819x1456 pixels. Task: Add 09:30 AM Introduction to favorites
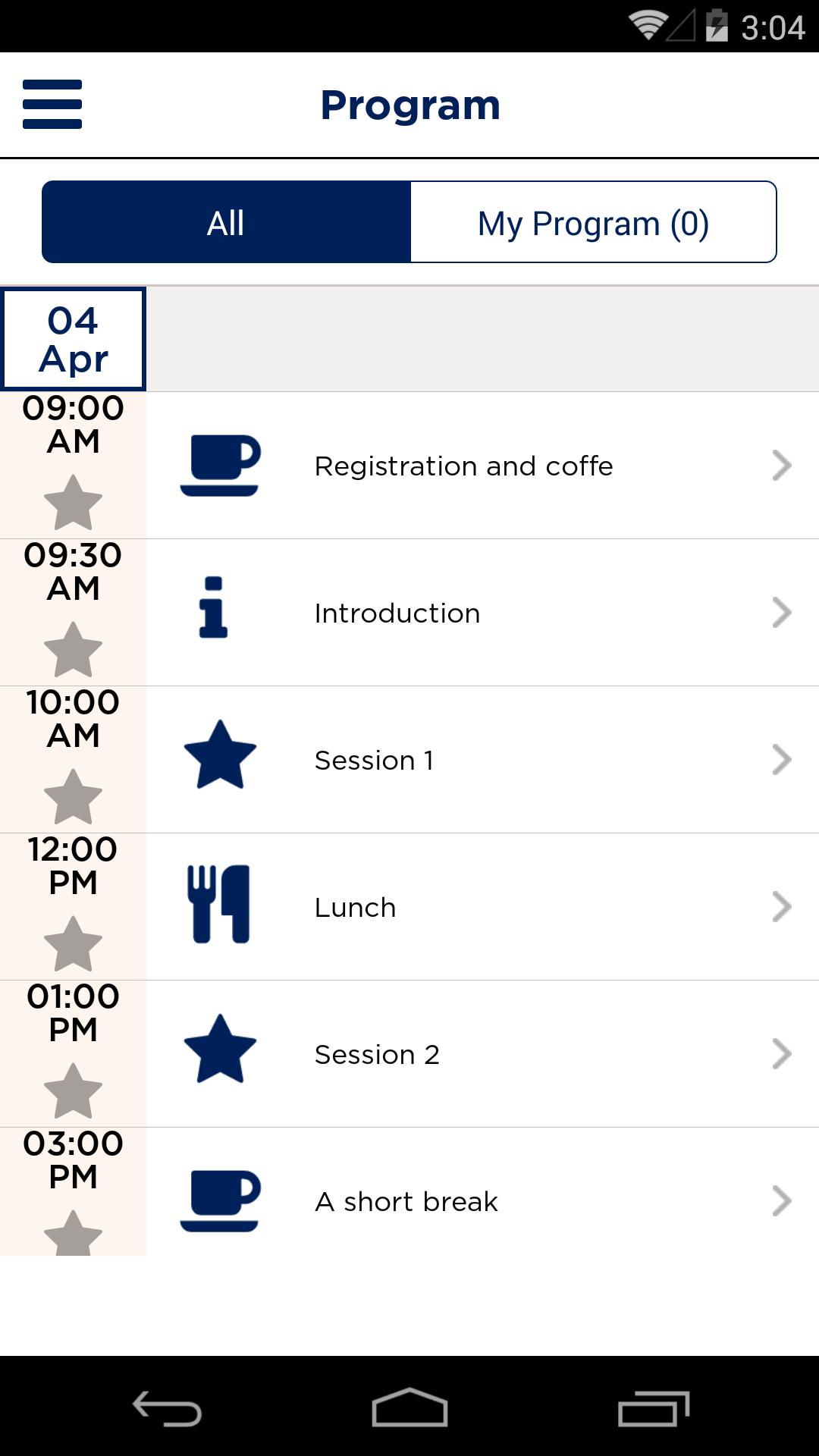(x=73, y=649)
